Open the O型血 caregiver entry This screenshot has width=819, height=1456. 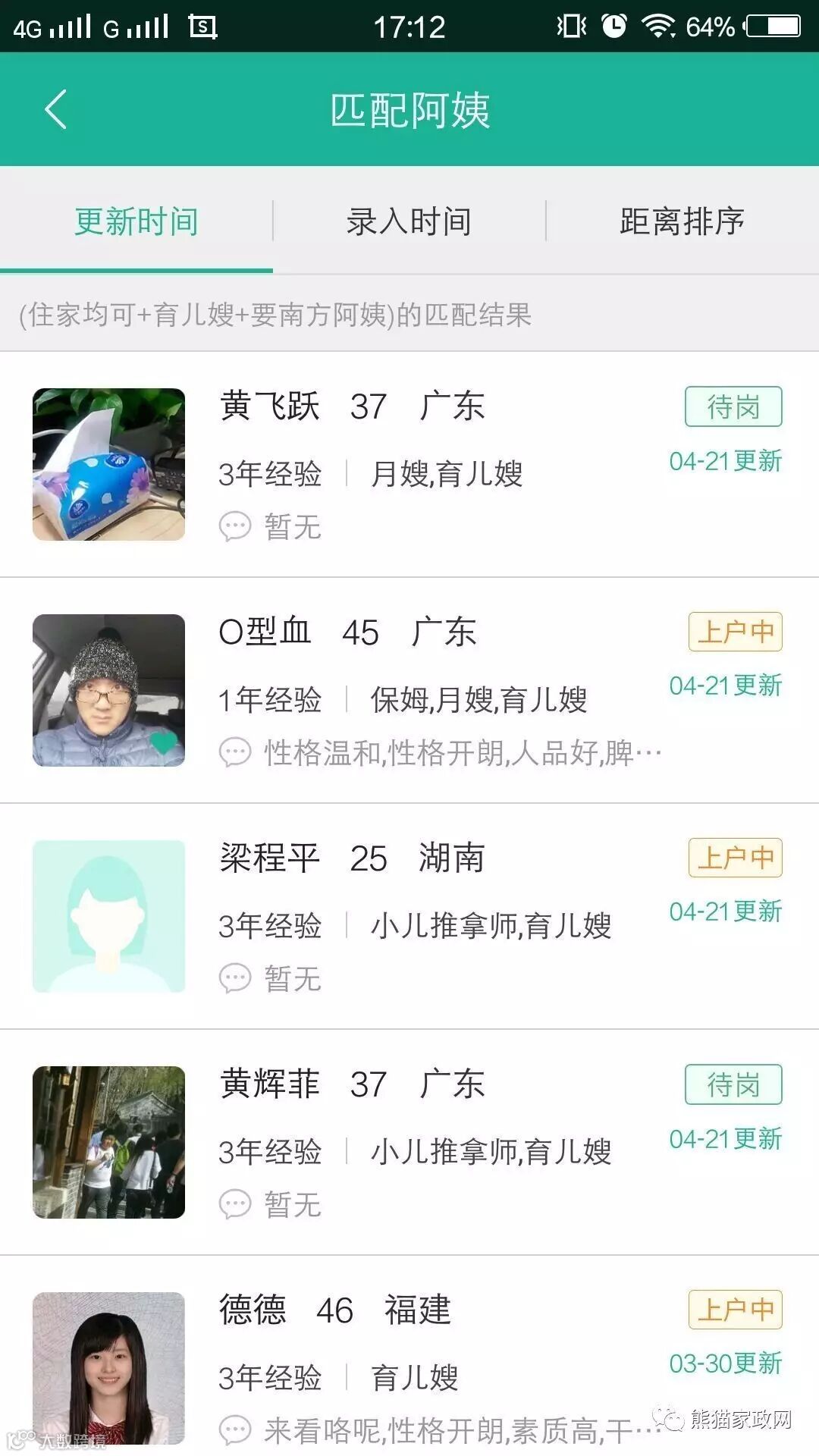coord(409,690)
